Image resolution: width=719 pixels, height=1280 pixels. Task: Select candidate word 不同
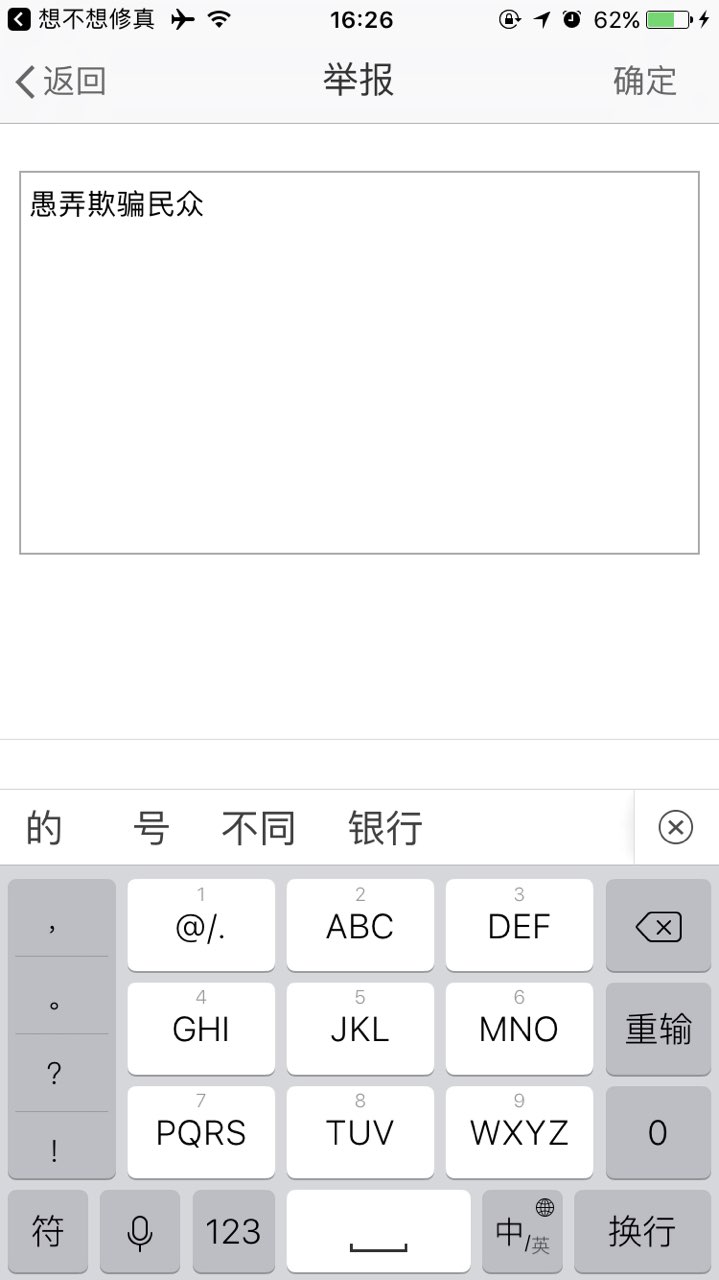(x=258, y=828)
